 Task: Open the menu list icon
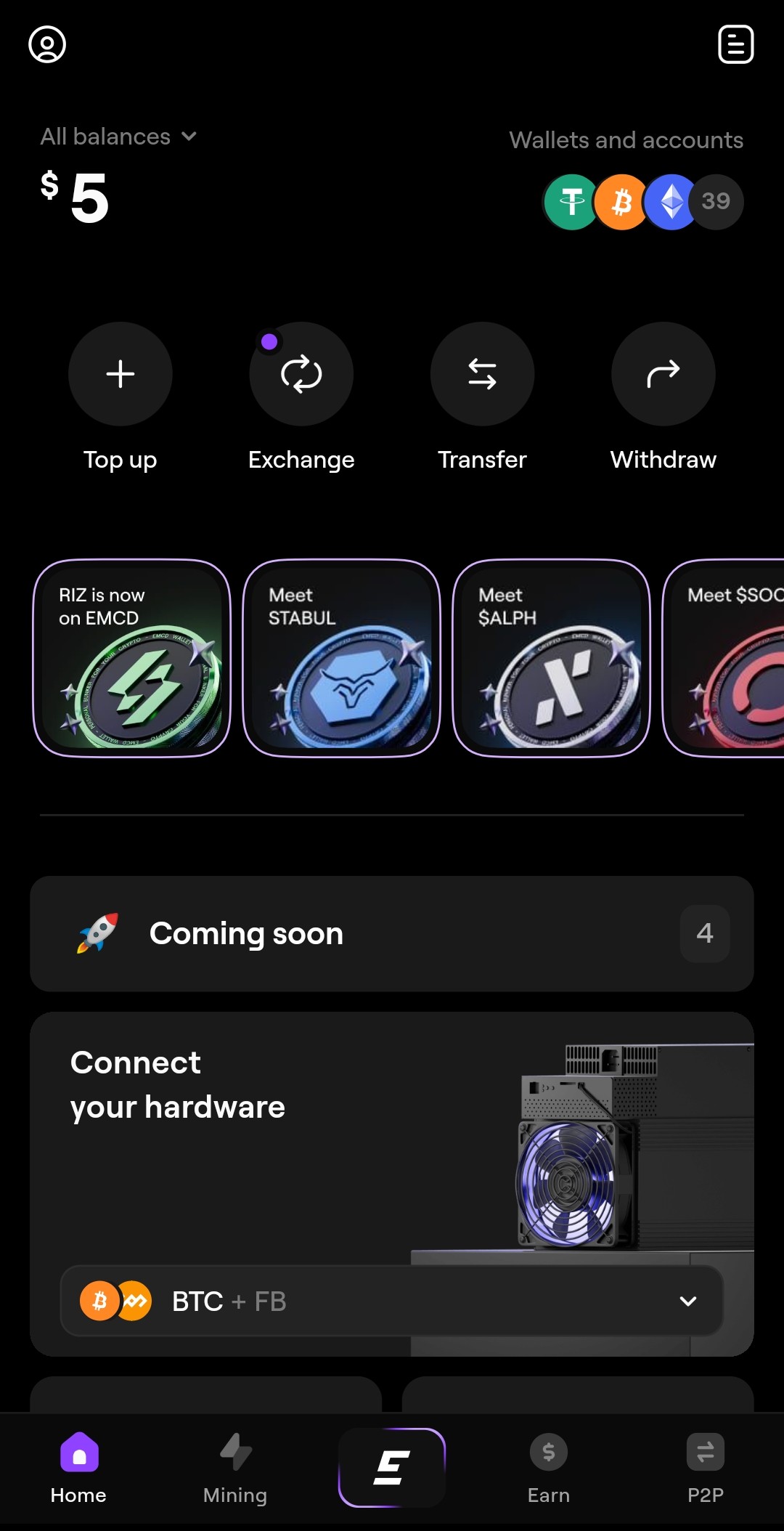[x=735, y=45]
